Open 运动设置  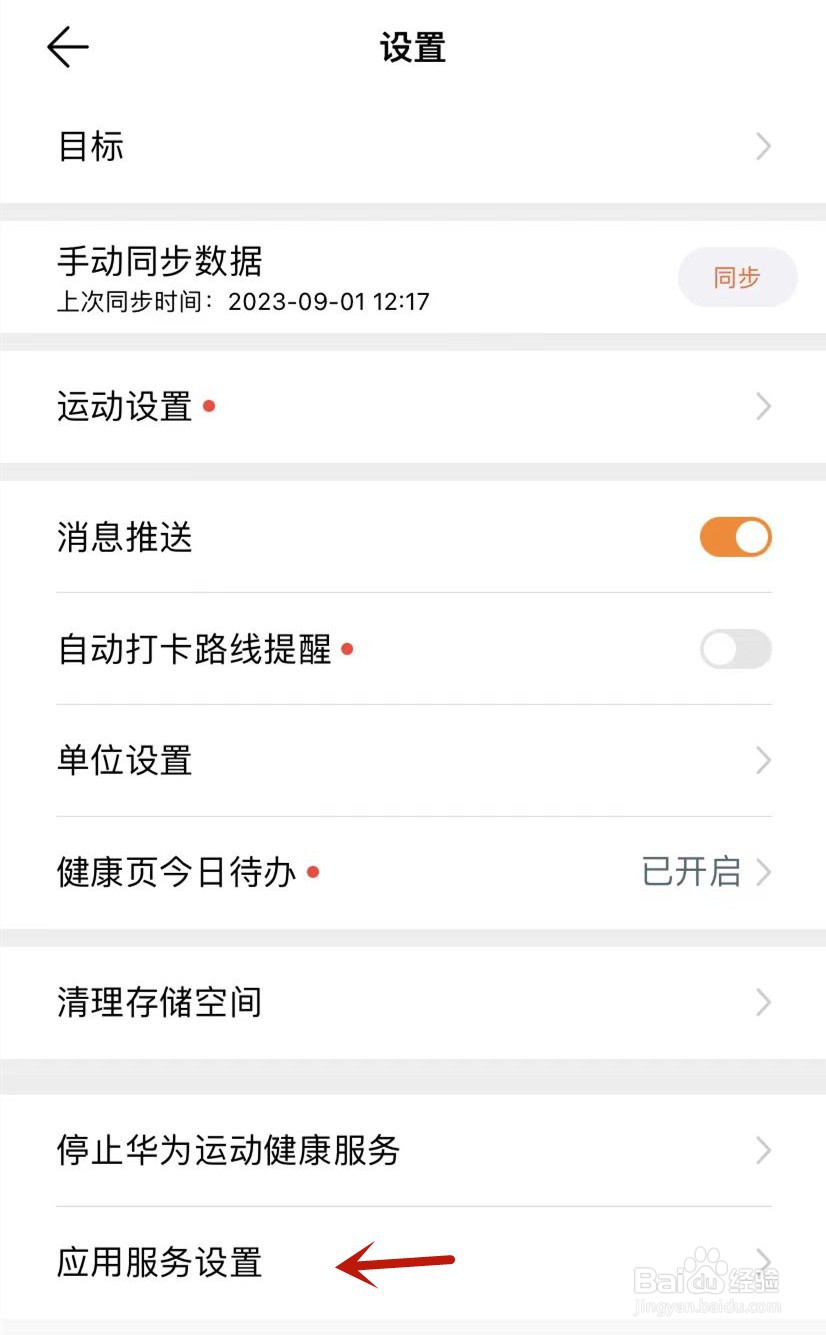(x=413, y=407)
